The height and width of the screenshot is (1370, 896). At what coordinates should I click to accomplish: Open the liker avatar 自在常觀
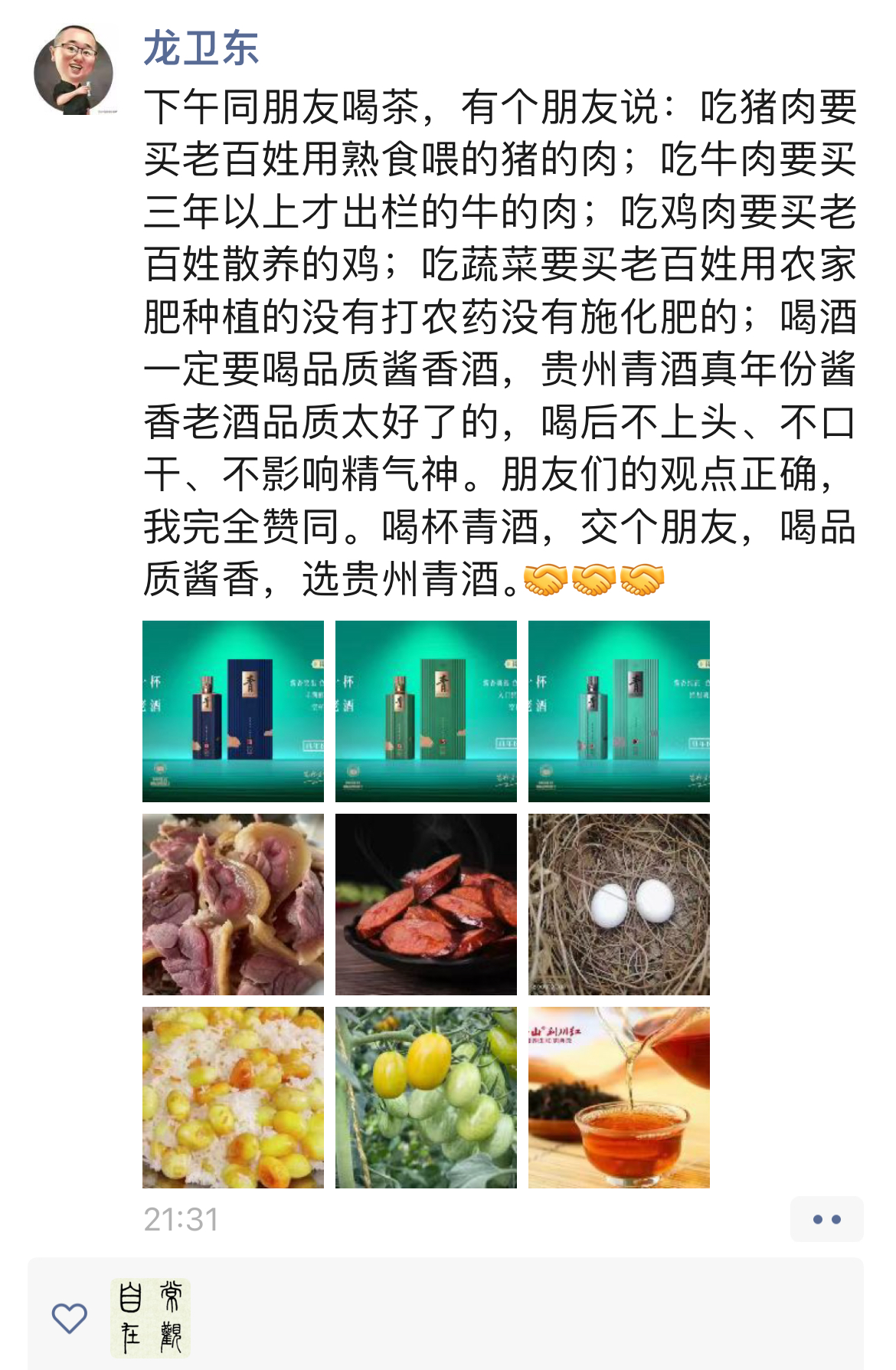coord(150,1318)
